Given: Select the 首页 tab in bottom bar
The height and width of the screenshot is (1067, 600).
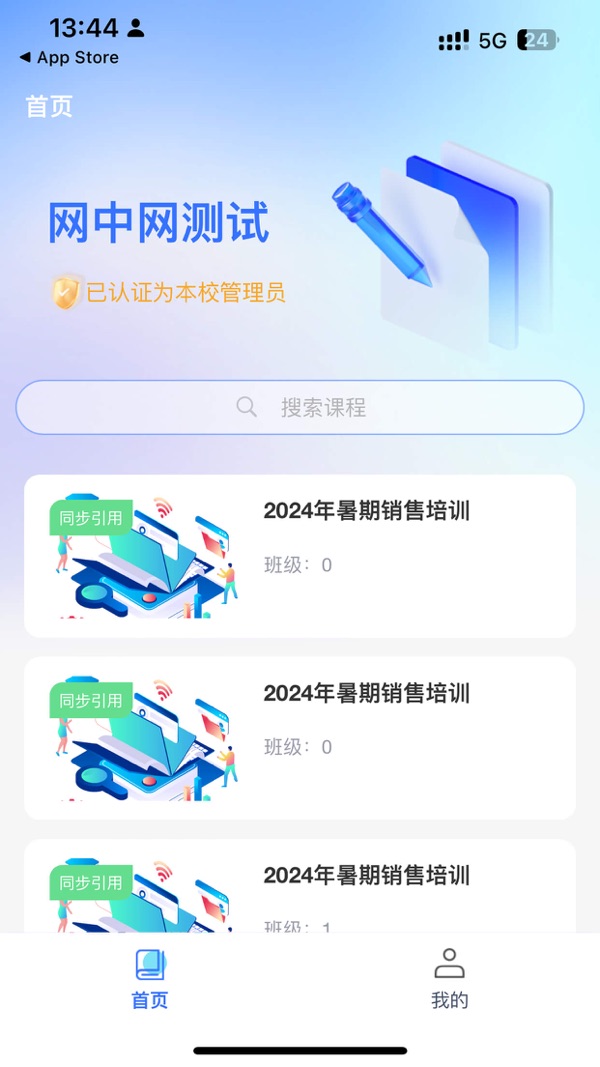Looking at the screenshot, I should coord(150,979).
